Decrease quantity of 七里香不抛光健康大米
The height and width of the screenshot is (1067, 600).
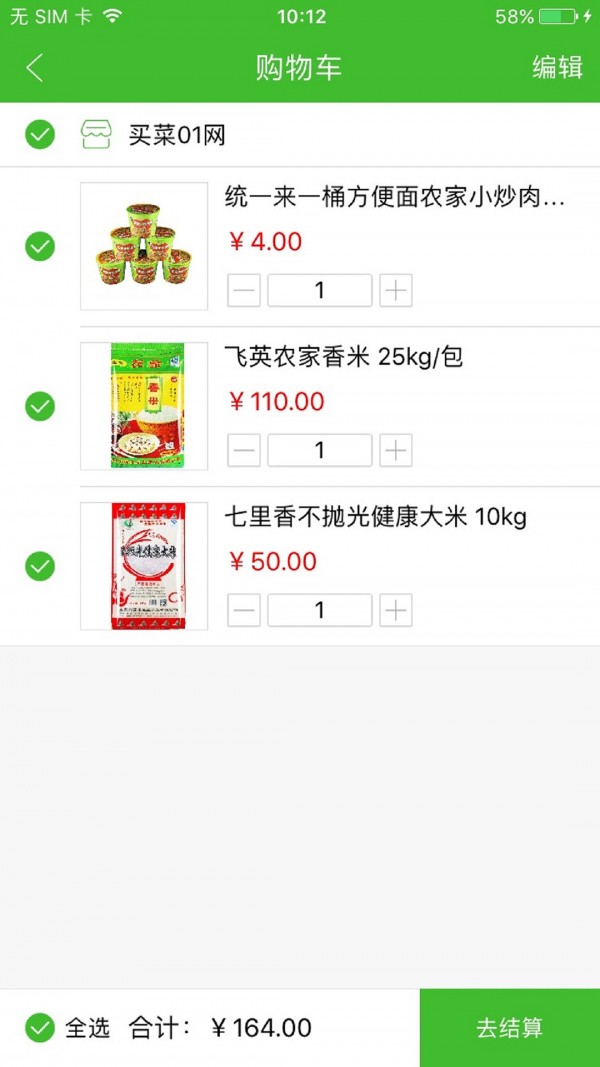[x=244, y=610]
